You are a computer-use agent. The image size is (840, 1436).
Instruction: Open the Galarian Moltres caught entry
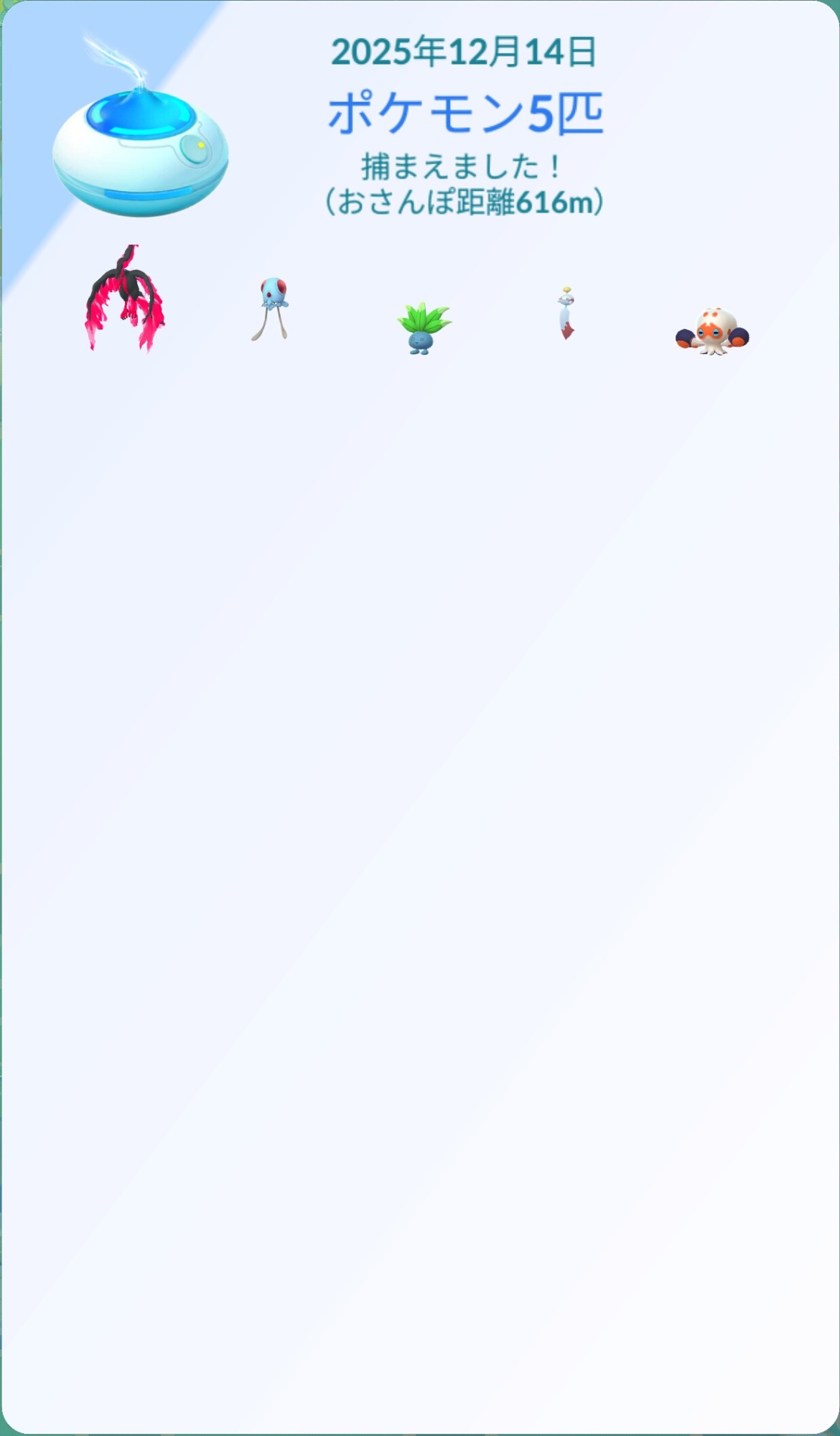pos(124,300)
